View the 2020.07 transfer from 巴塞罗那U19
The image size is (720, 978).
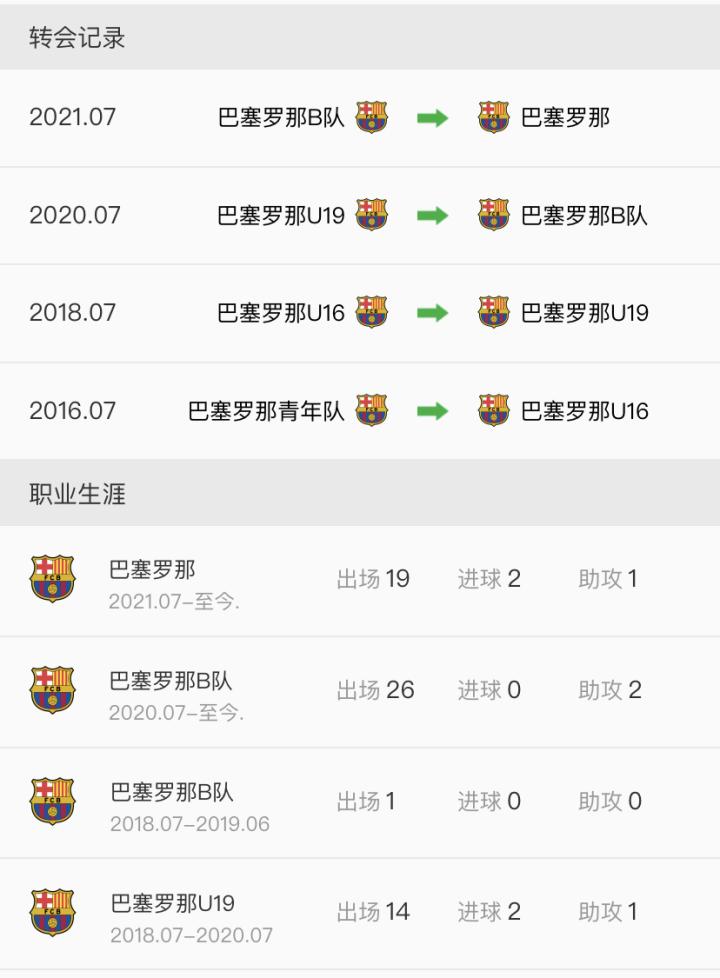point(360,215)
